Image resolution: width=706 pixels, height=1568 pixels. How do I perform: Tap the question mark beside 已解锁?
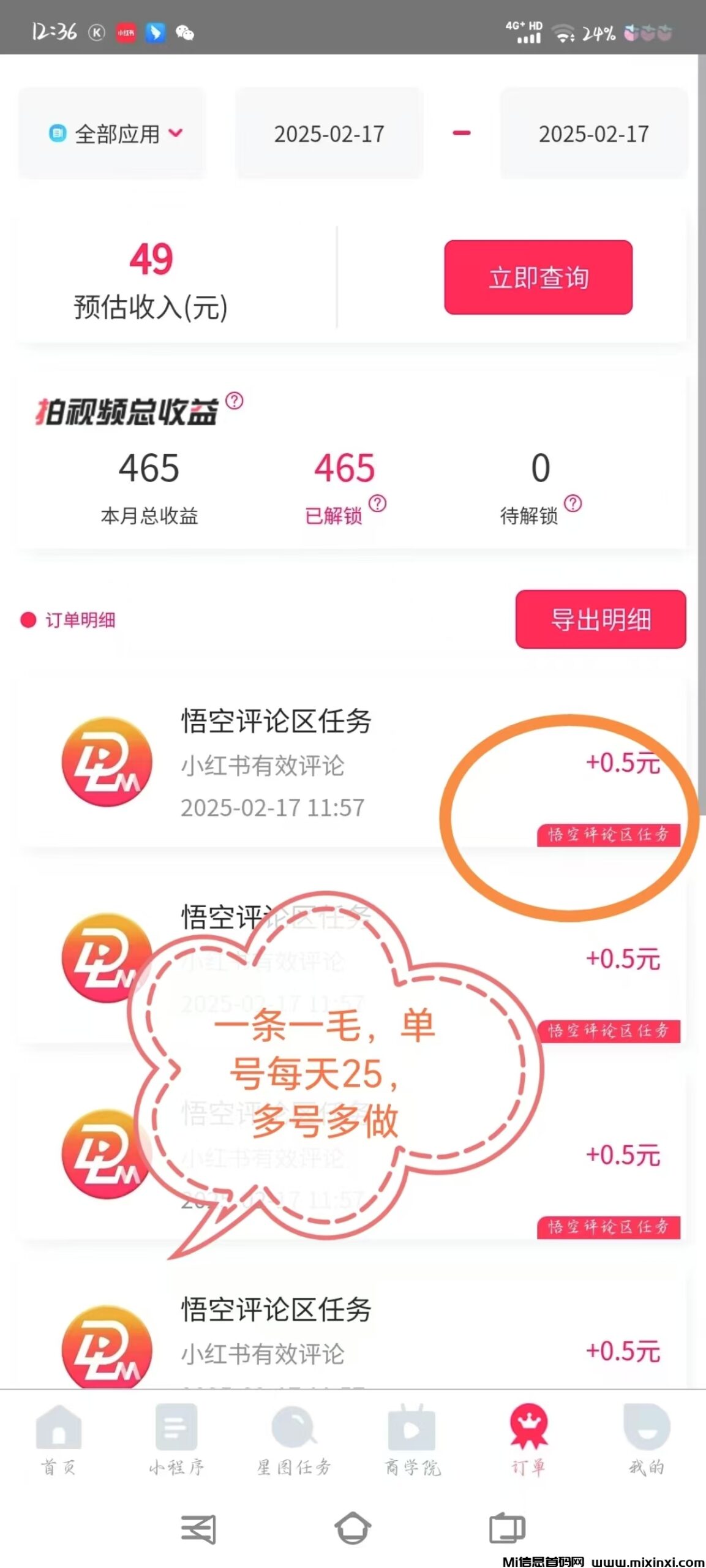[378, 503]
